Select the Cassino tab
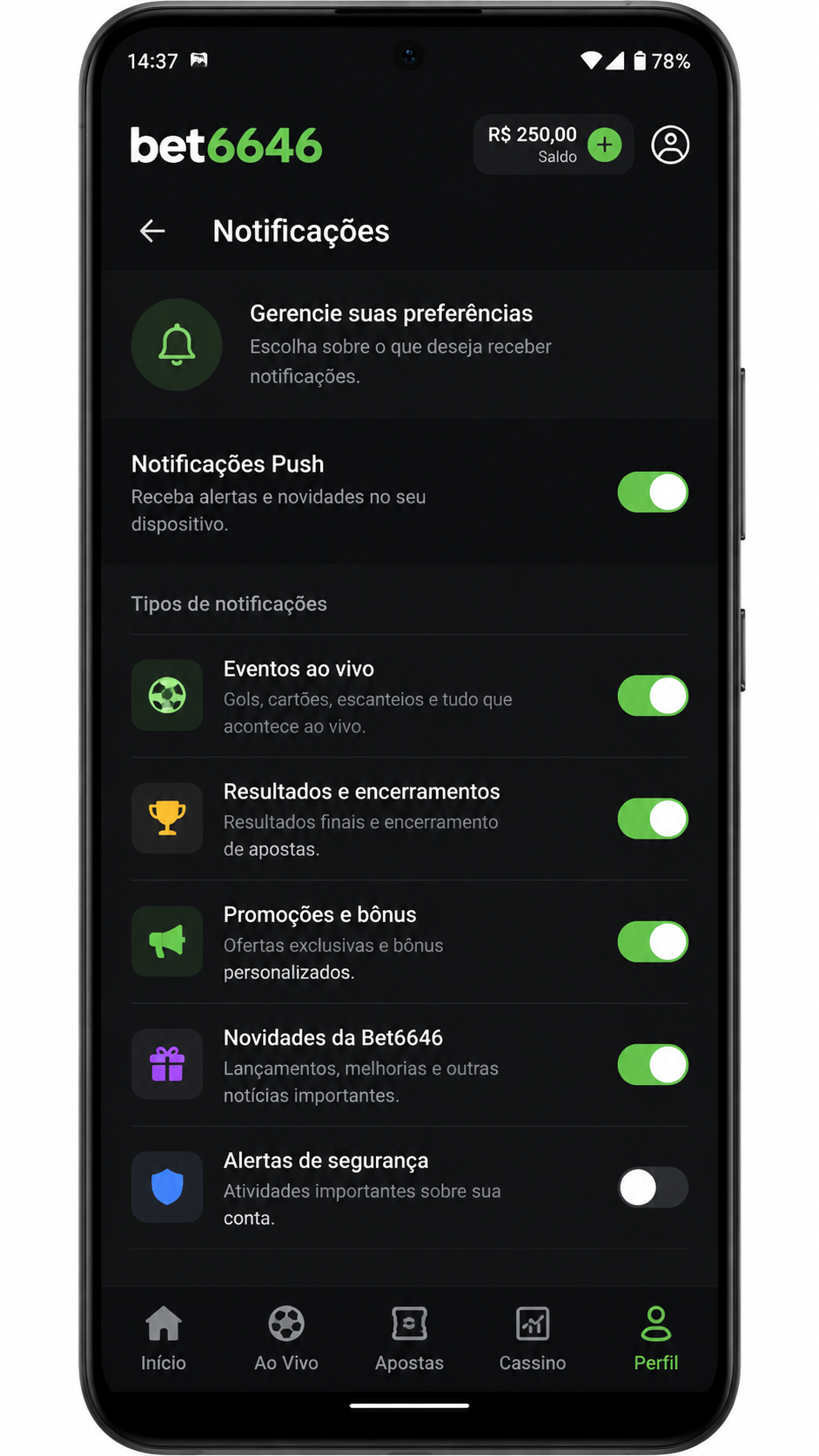This screenshot has width=819, height=1456. point(533,1339)
